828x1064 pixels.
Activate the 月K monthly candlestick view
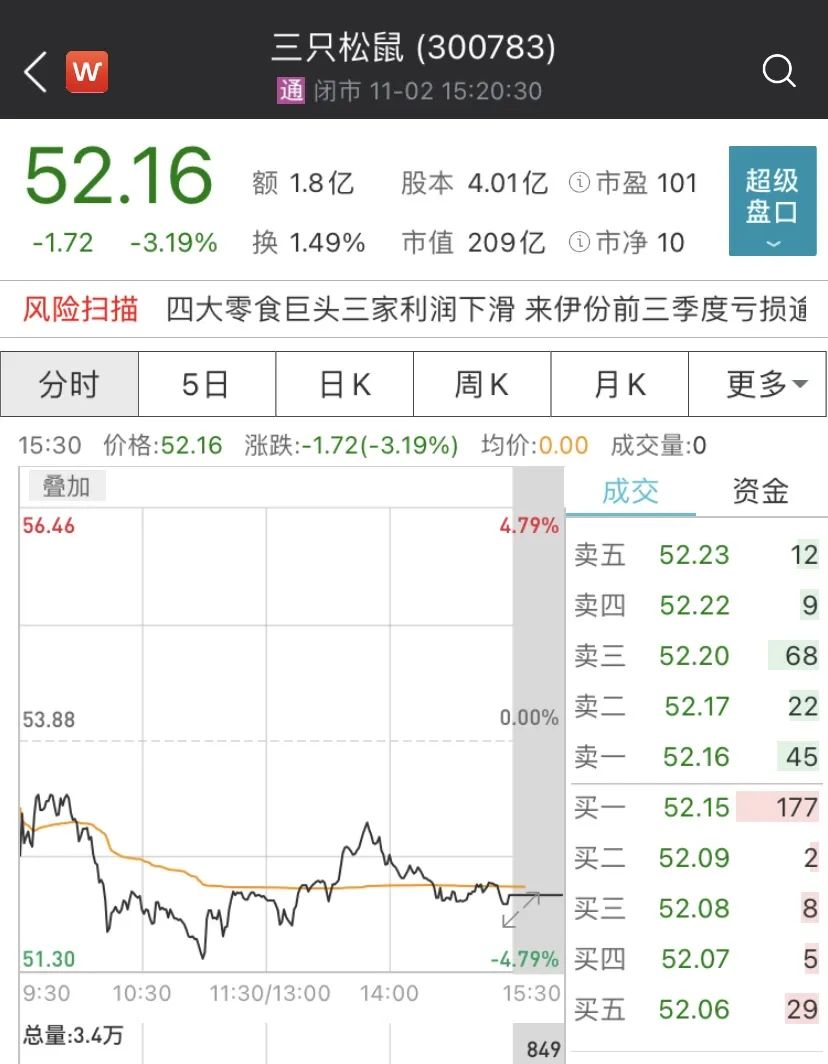click(619, 384)
